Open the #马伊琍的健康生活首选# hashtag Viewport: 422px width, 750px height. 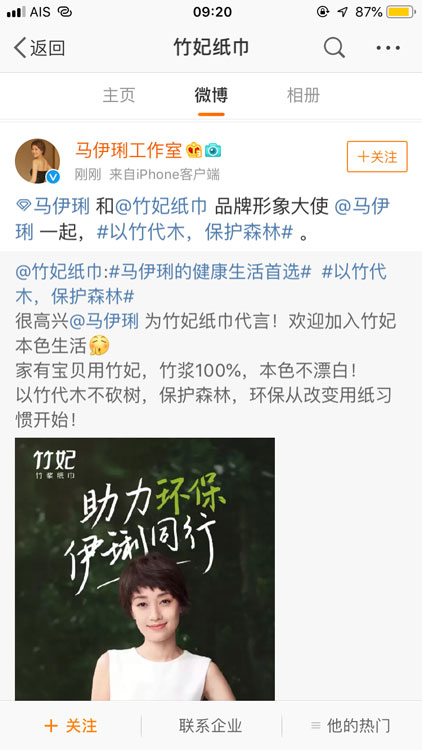211,272
